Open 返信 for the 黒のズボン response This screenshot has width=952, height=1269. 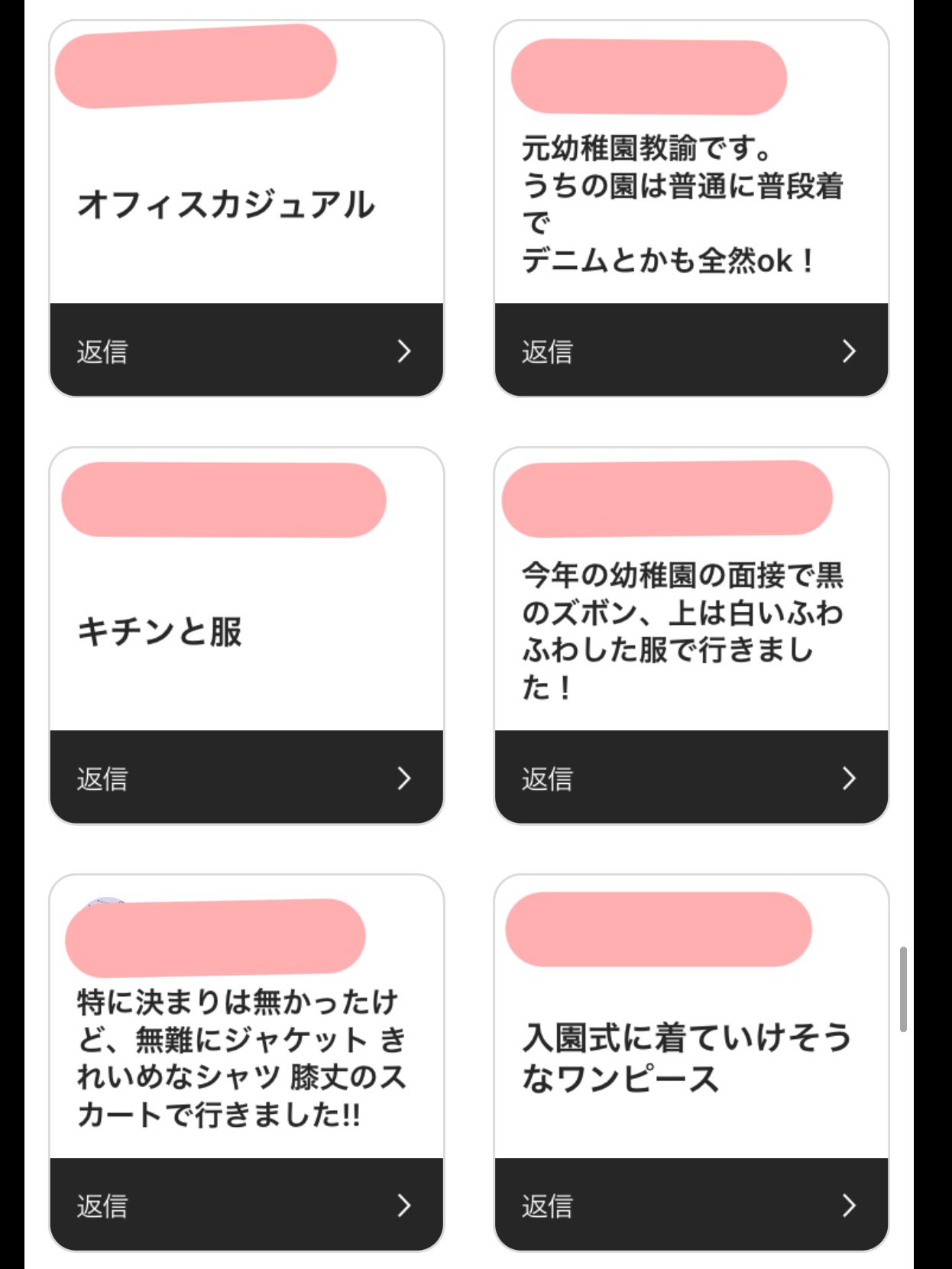[x=691, y=778]
